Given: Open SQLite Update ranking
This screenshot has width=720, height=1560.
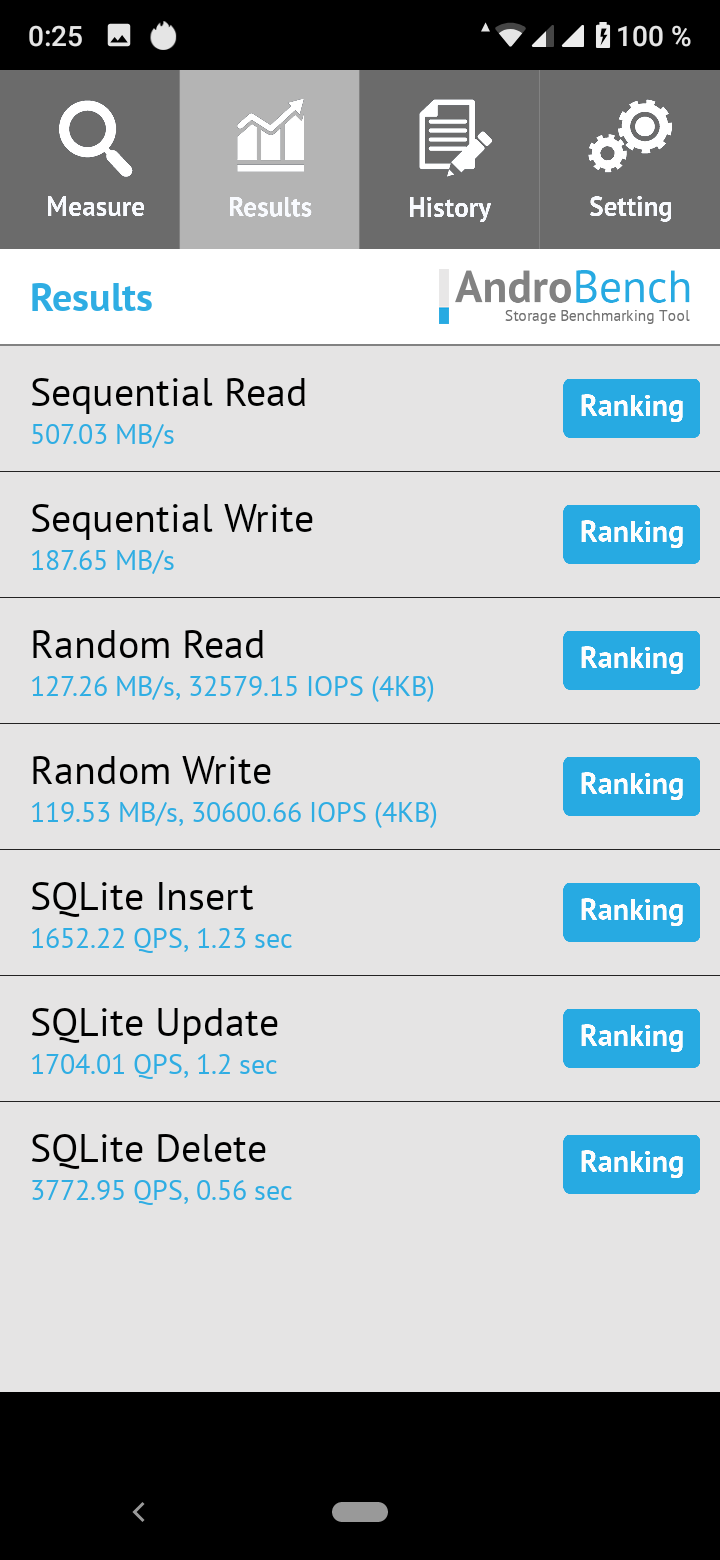Looking at the screenshot, I should 631,1038.
